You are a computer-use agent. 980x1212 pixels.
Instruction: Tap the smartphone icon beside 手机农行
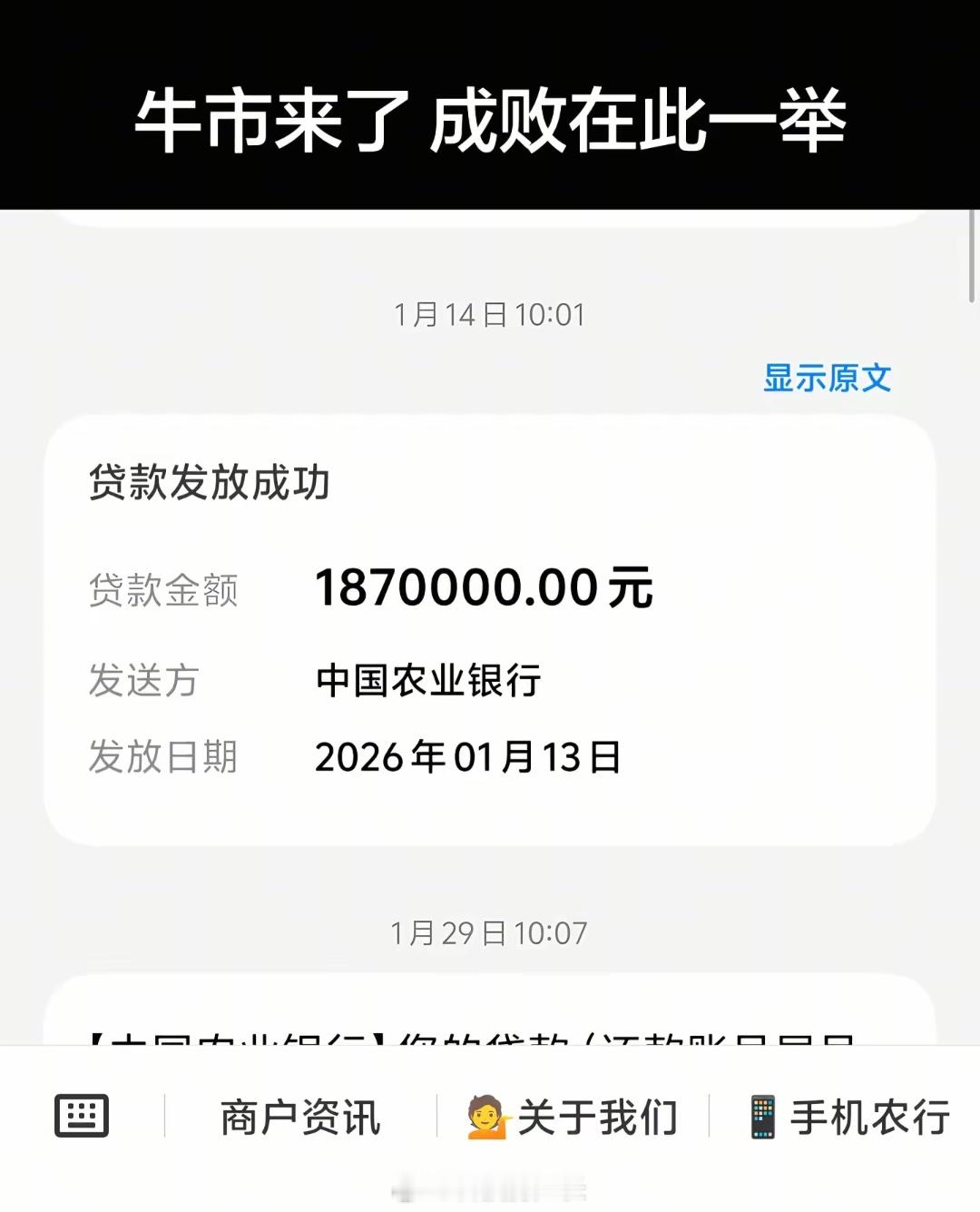point(762,1118)
